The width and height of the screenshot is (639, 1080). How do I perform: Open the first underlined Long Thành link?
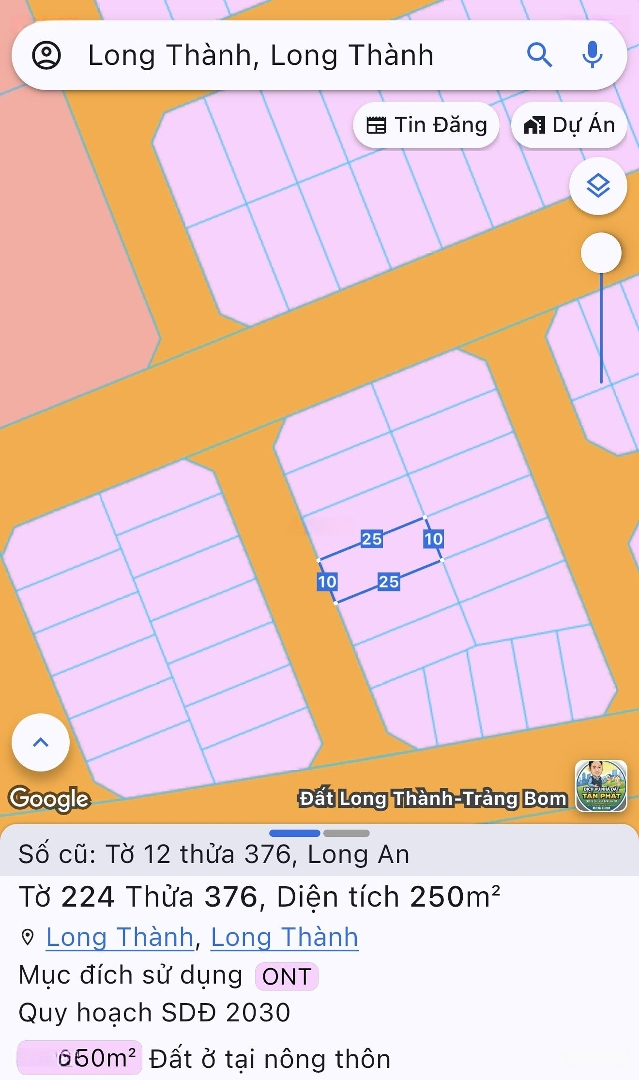[120, 937]
